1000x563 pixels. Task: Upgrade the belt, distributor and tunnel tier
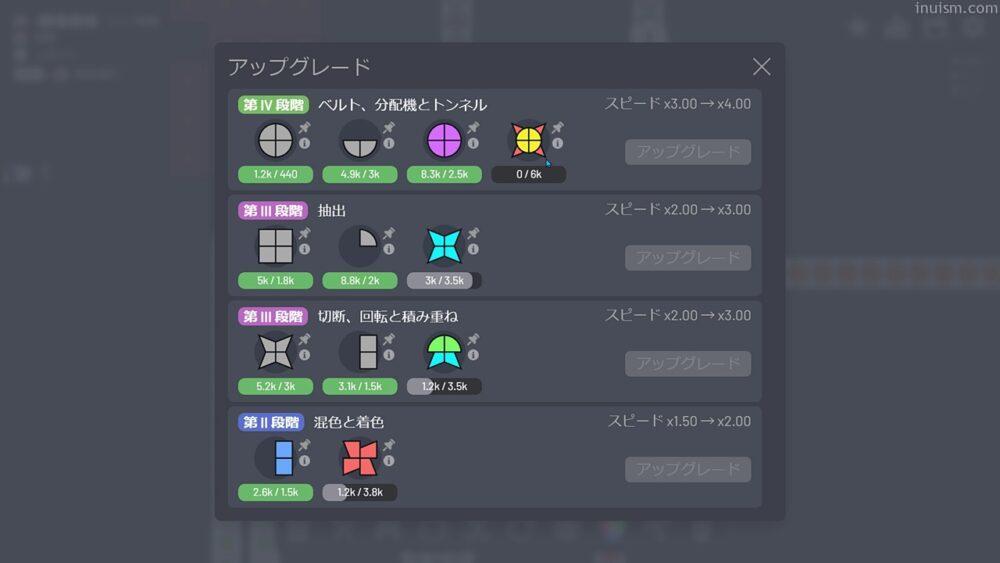688,152
